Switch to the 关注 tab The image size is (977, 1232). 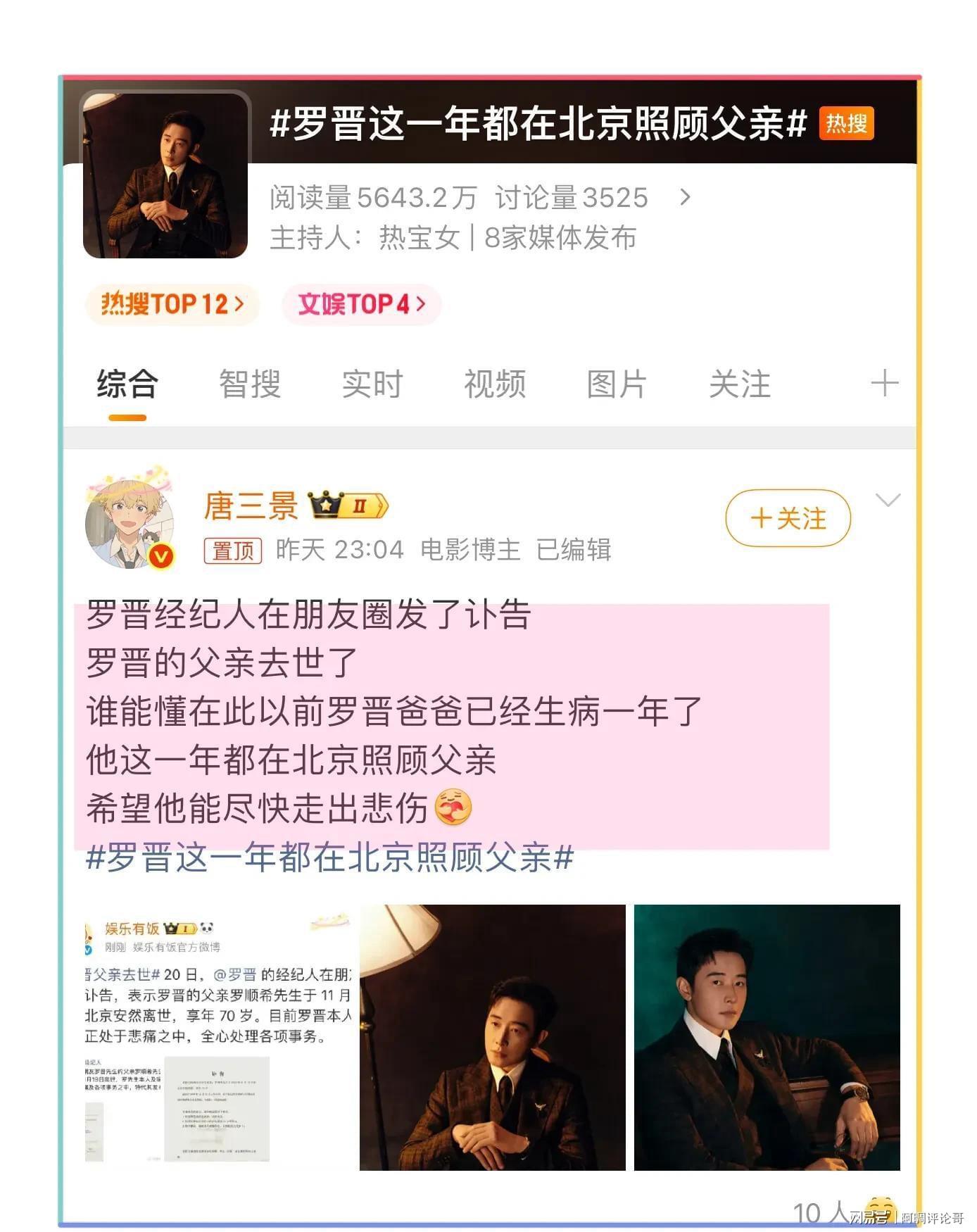click(740, 384)
